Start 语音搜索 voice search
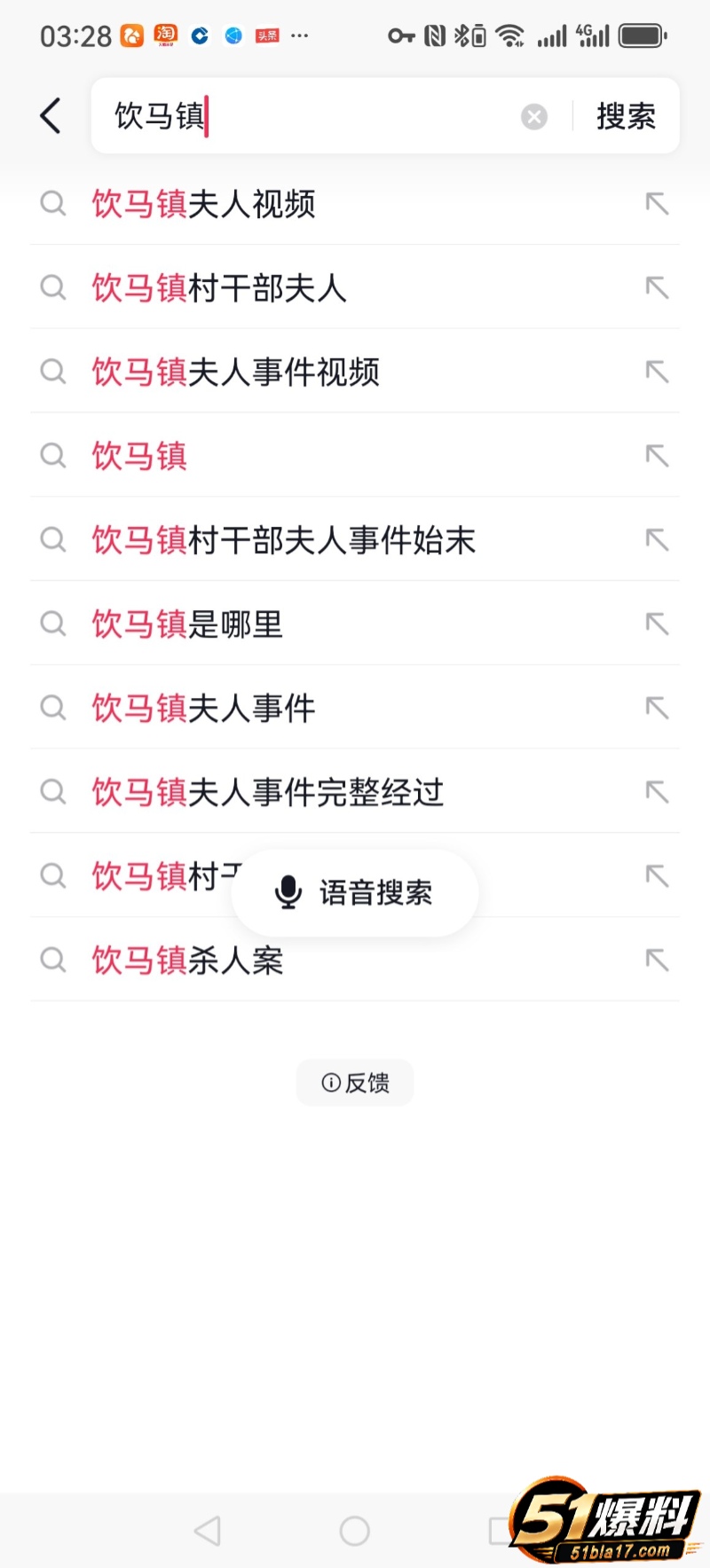 click(x=355, y=892)
